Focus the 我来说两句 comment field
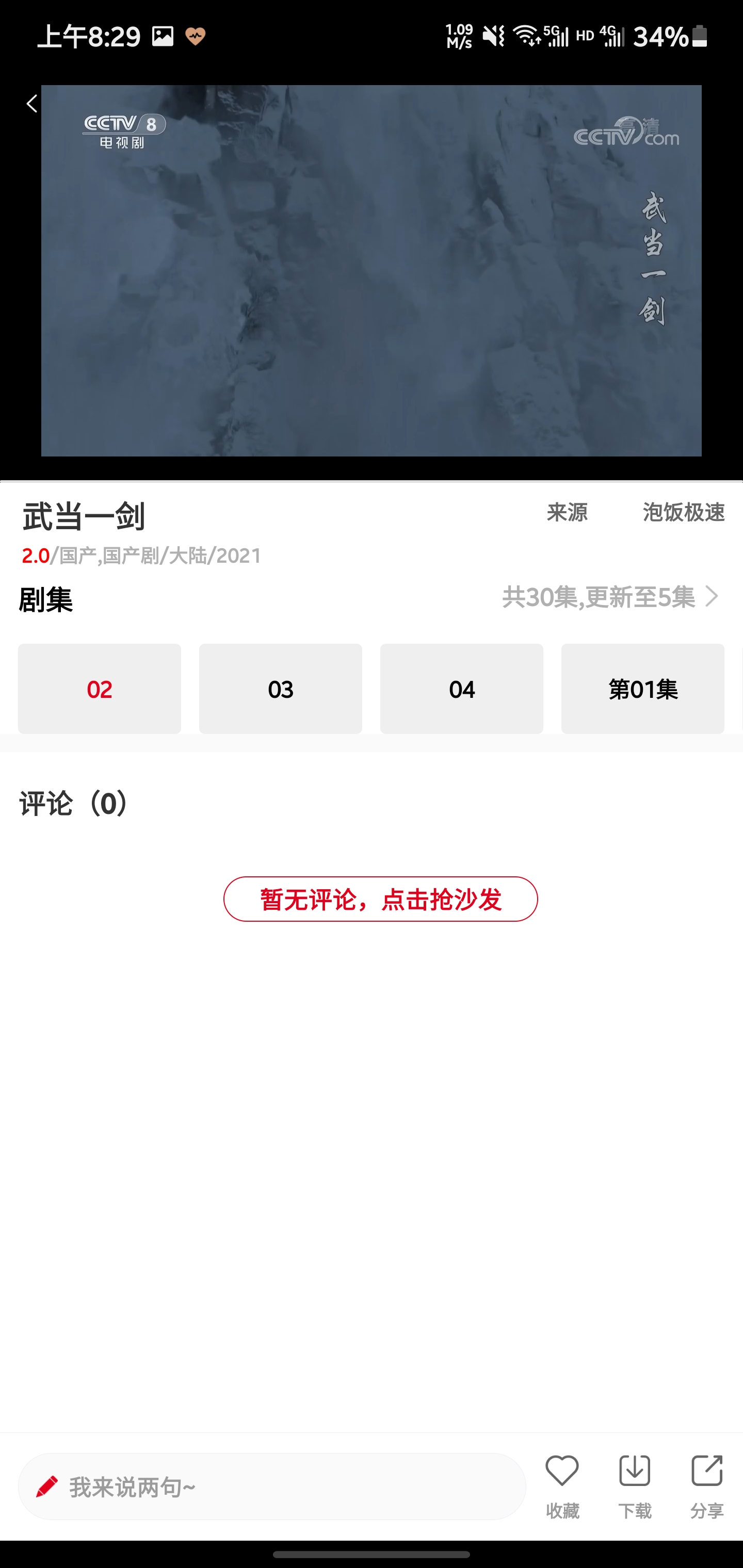743x1568 pixels. coord(271,1487)
